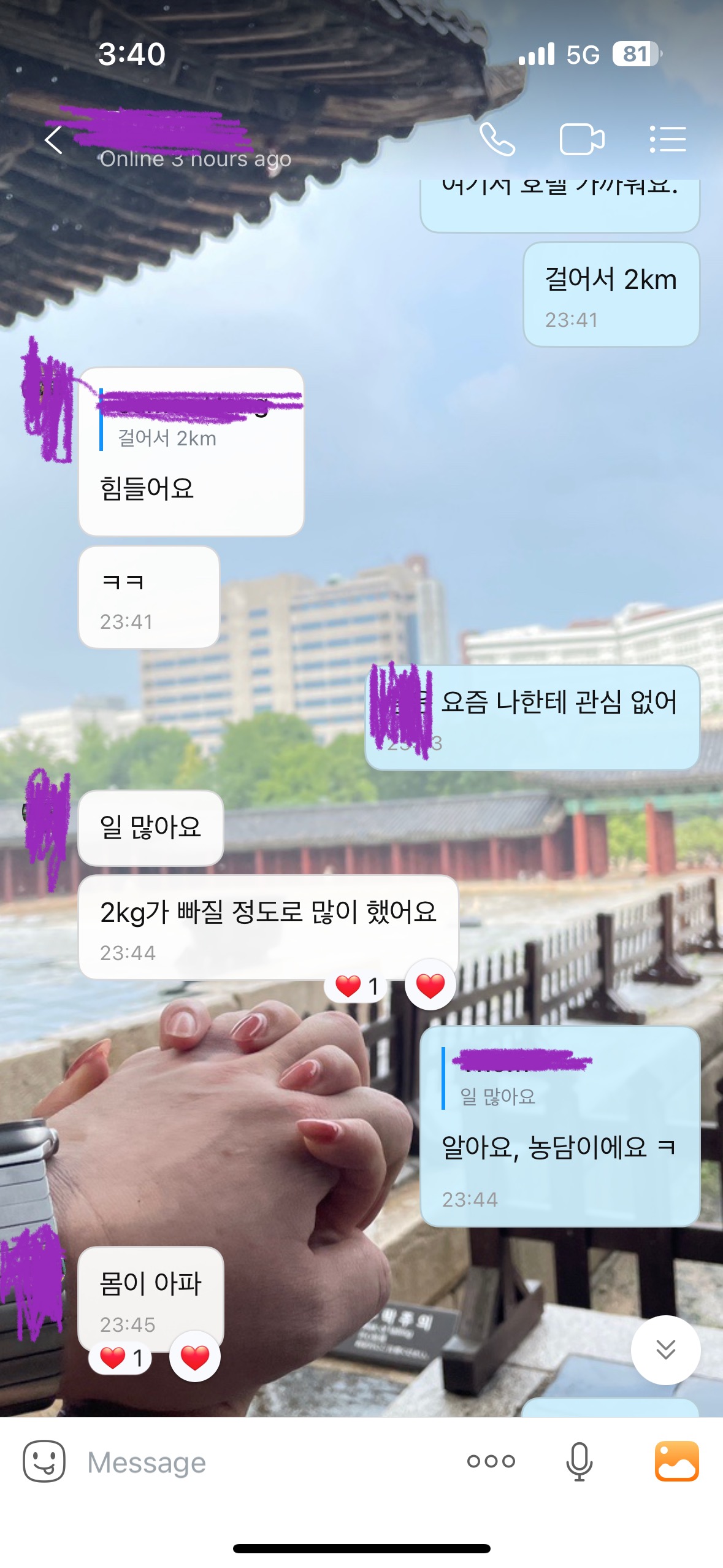Viewport: 723px width, 1568px height.
Task: Tap the heart reaction under 2kg가 빠질 message
Action: coord(430,985)
